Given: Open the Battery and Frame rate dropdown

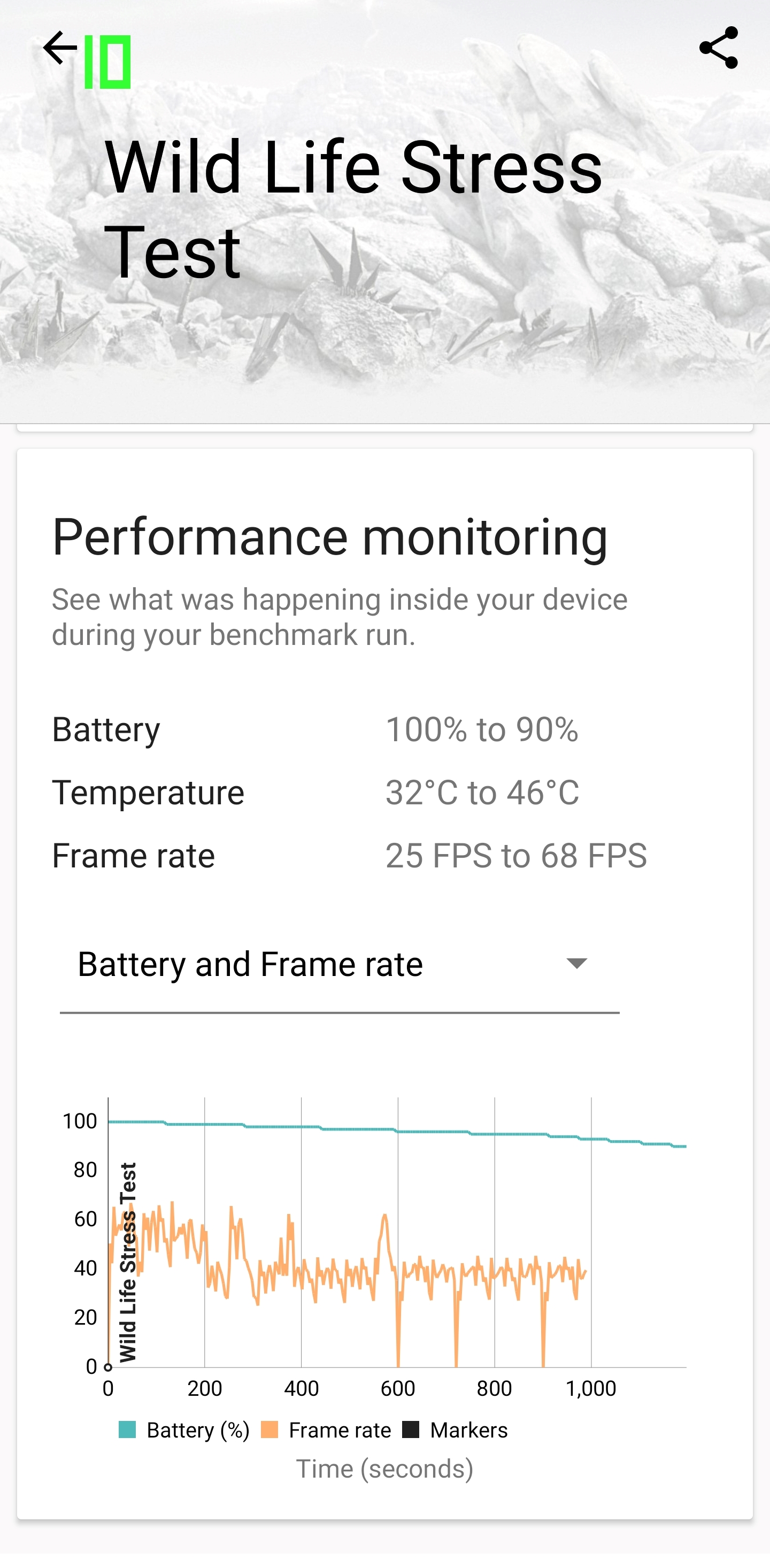Looking at the screenshot, I should click(338, 965).
